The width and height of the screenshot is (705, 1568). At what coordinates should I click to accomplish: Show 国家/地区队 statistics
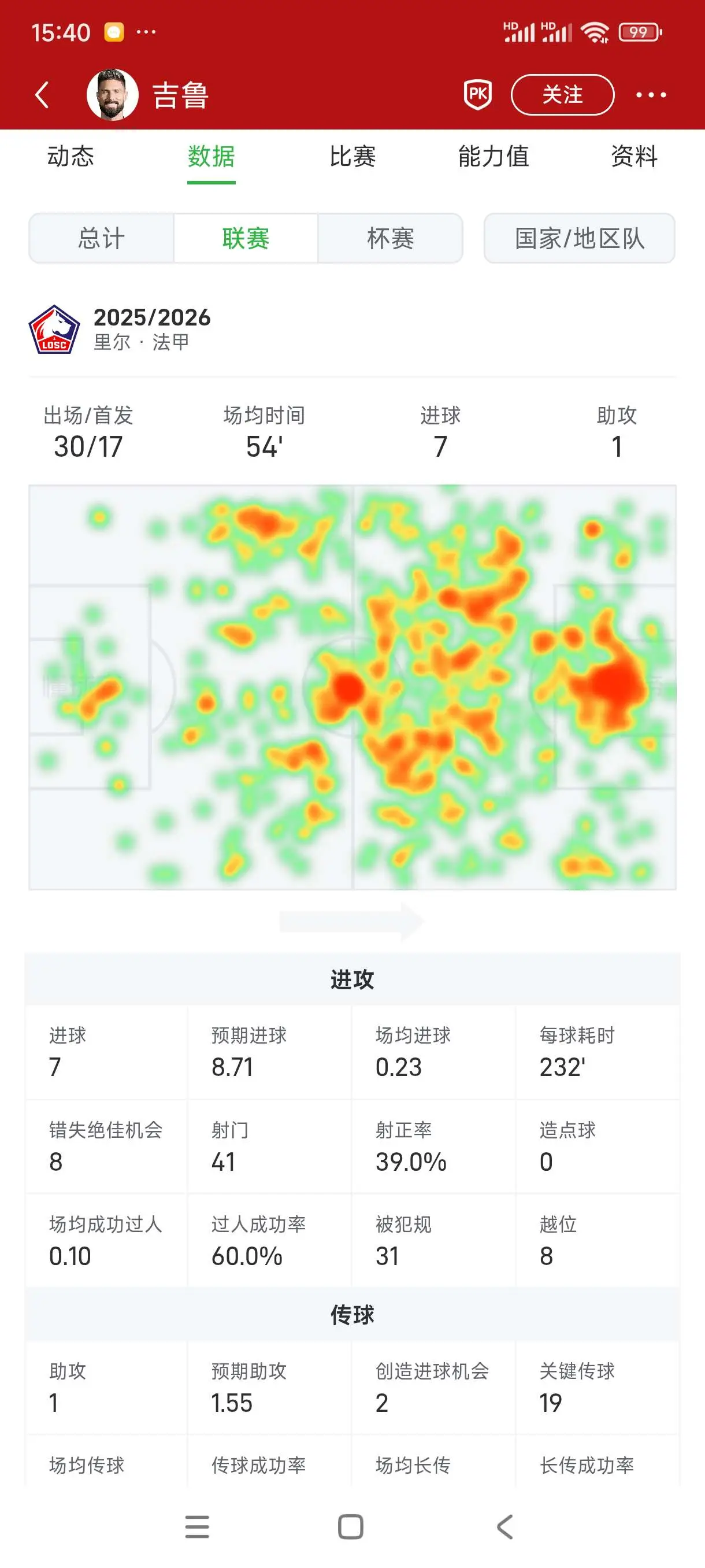(579, 238)
